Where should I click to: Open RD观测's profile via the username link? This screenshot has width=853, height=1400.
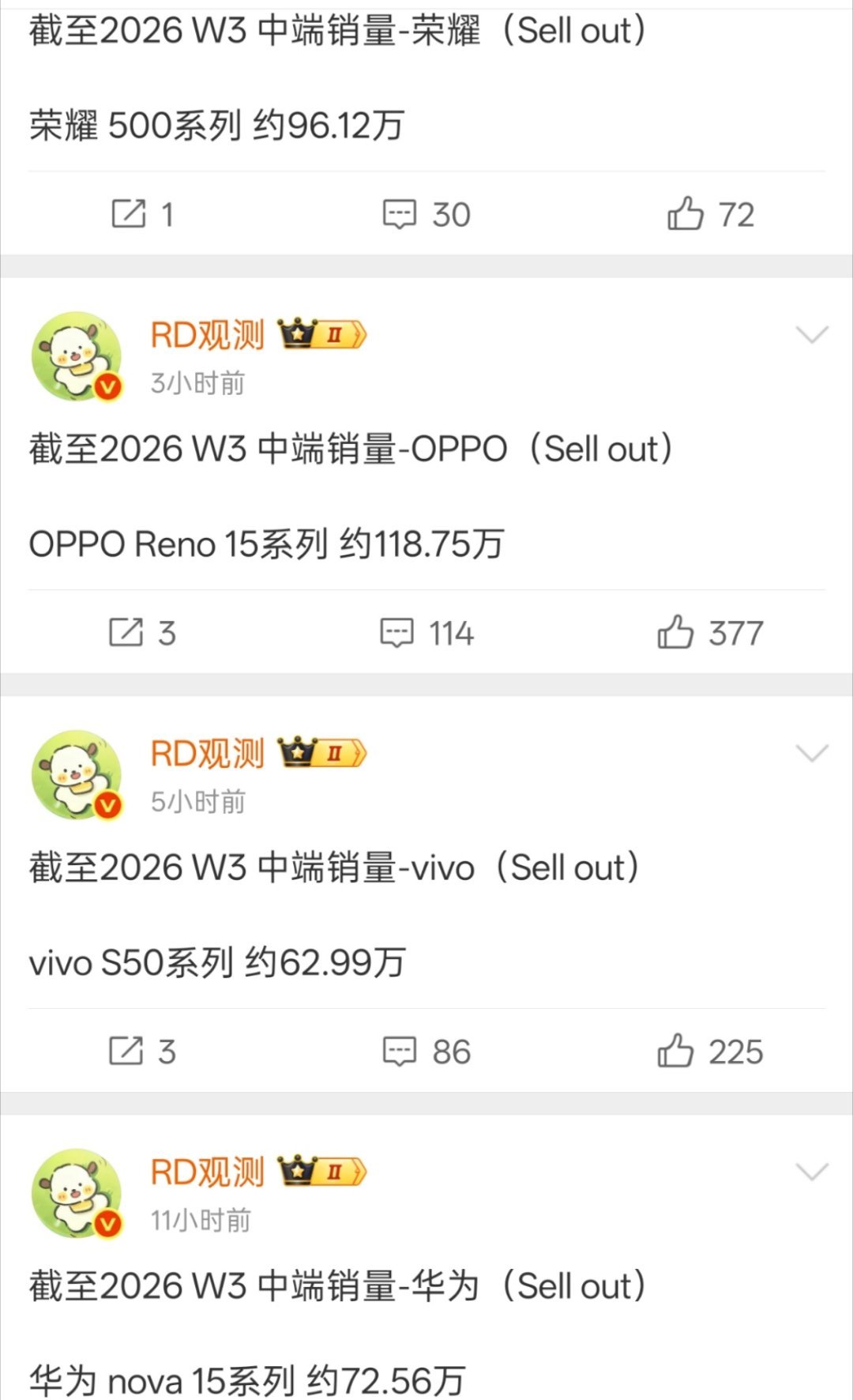(x=207, y=335)
